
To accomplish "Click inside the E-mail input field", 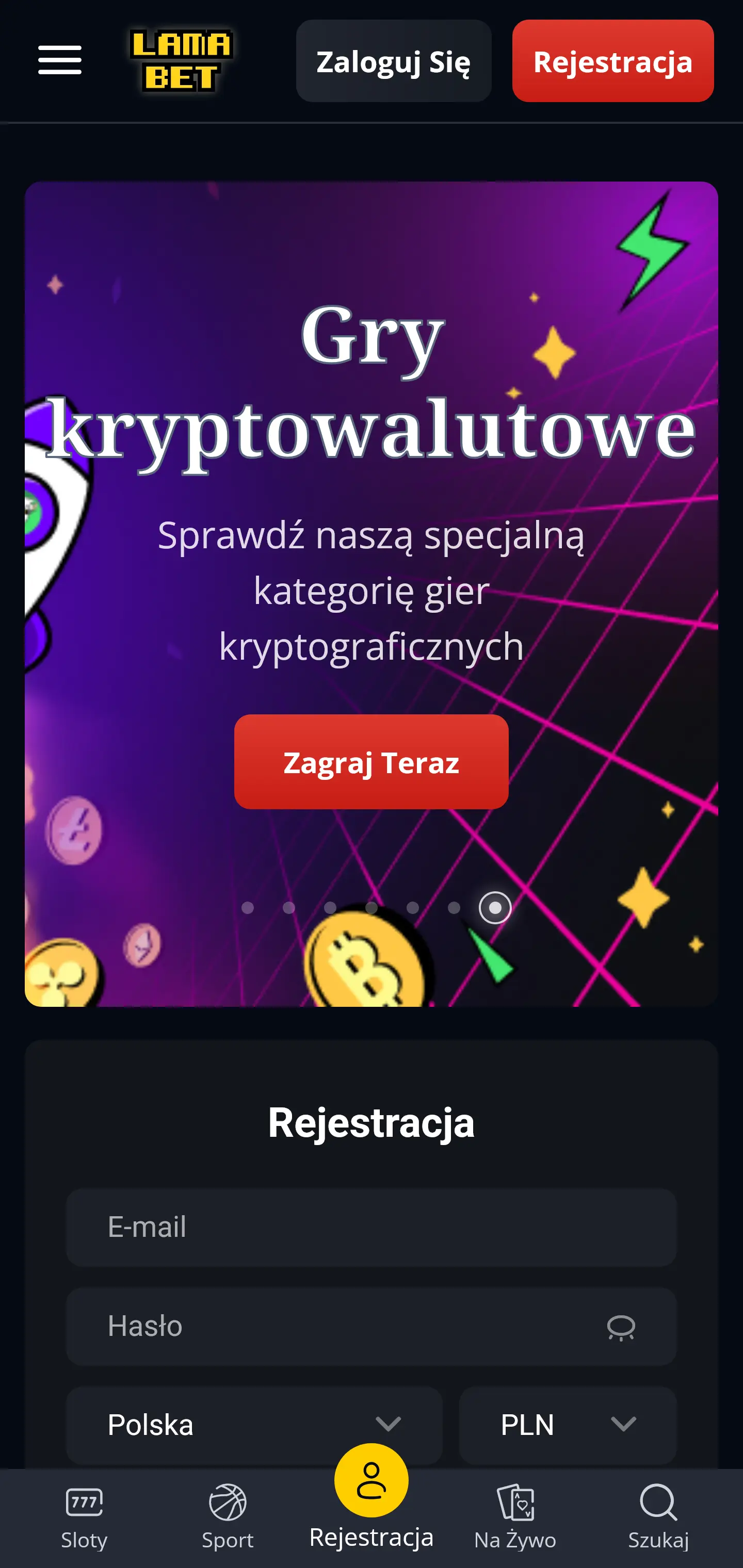I will point(372,1228).
